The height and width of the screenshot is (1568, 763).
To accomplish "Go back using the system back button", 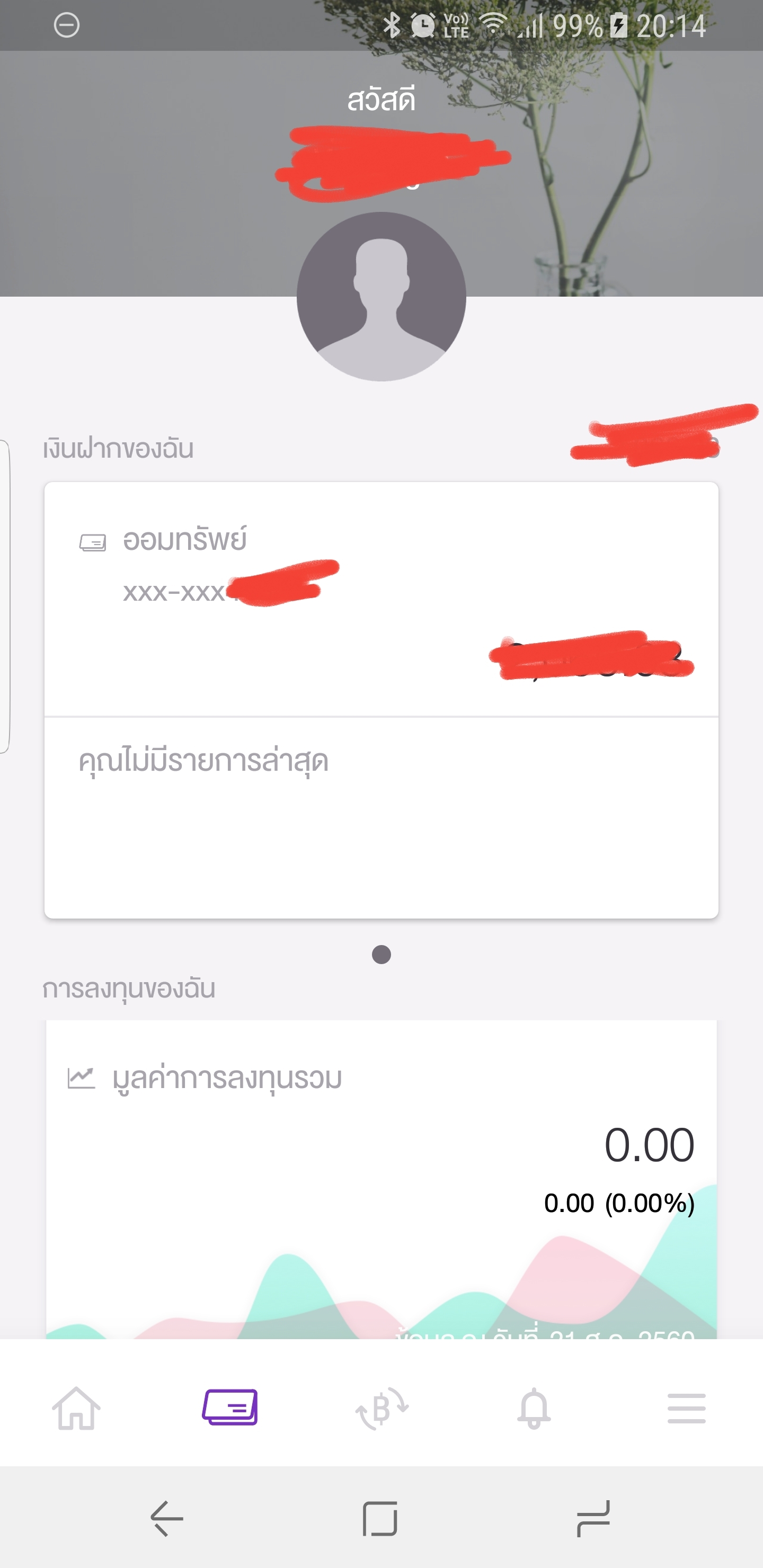I will pyautogui.click(x=166, y=1518).
